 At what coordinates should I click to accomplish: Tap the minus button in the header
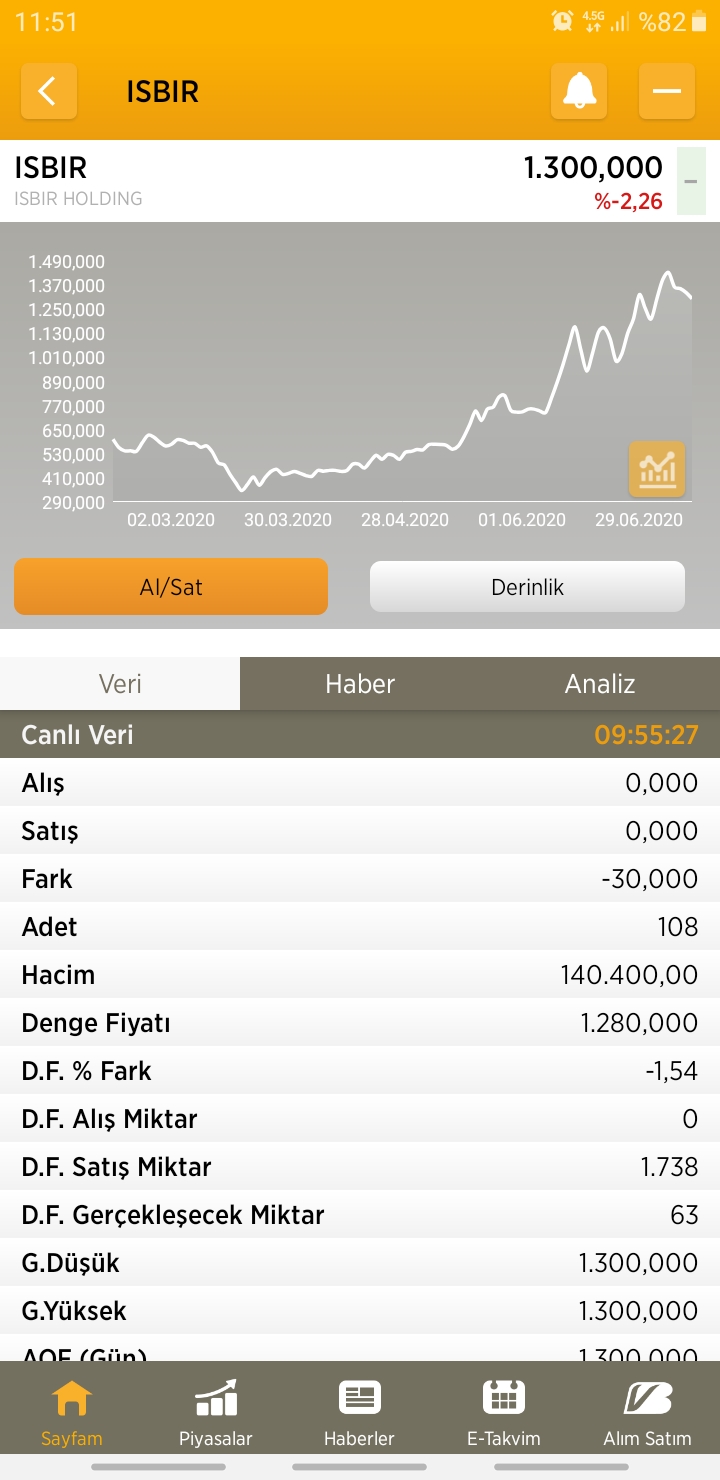(x=667, y=92)
